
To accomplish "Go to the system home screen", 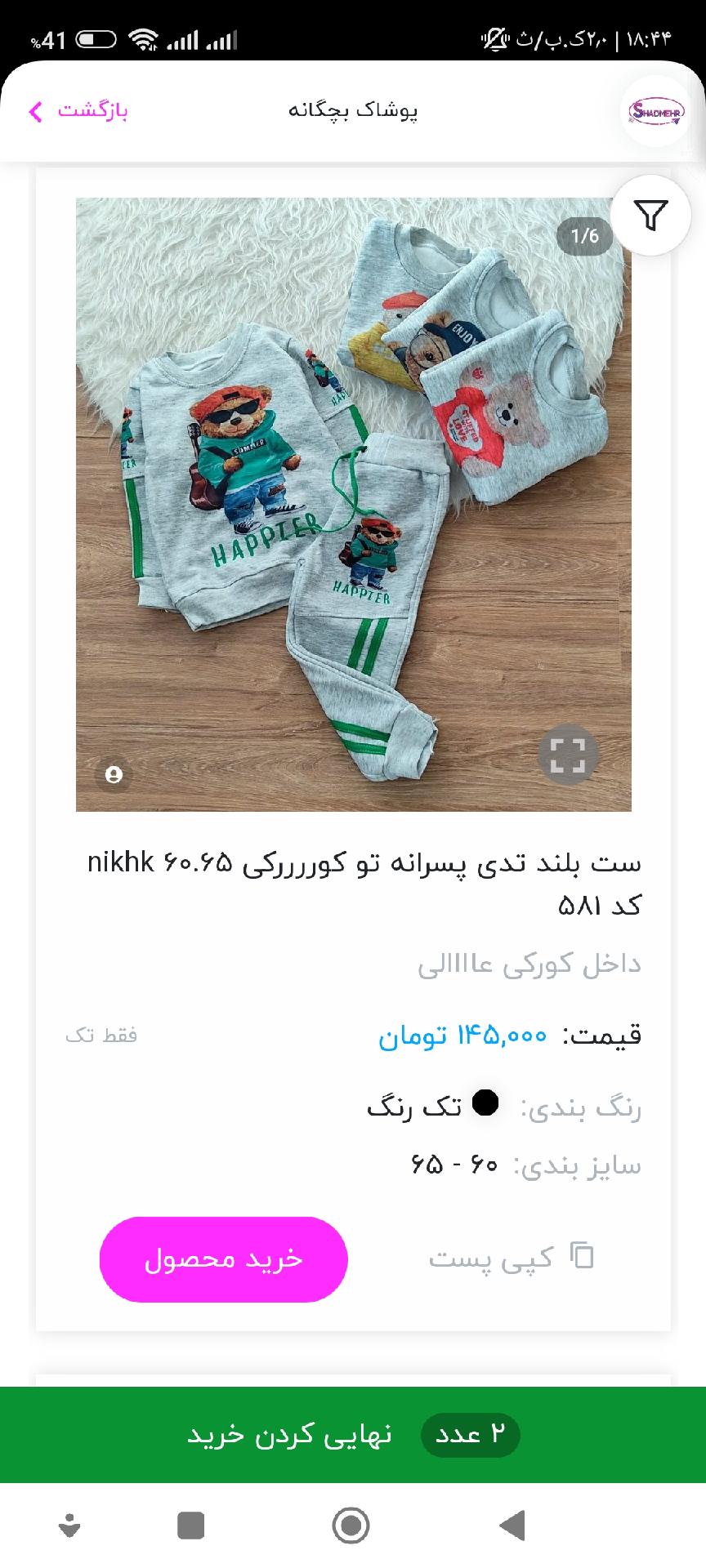I will (351, 1526).
